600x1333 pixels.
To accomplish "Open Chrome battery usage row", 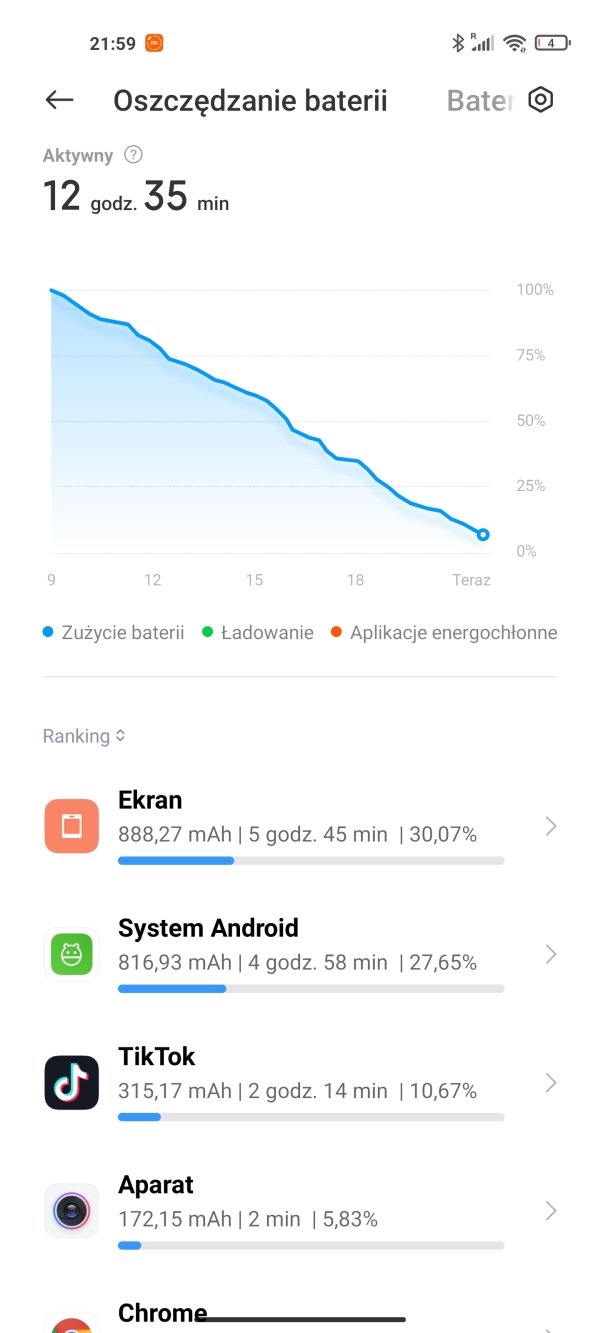I will click(x=300, y=1314).
